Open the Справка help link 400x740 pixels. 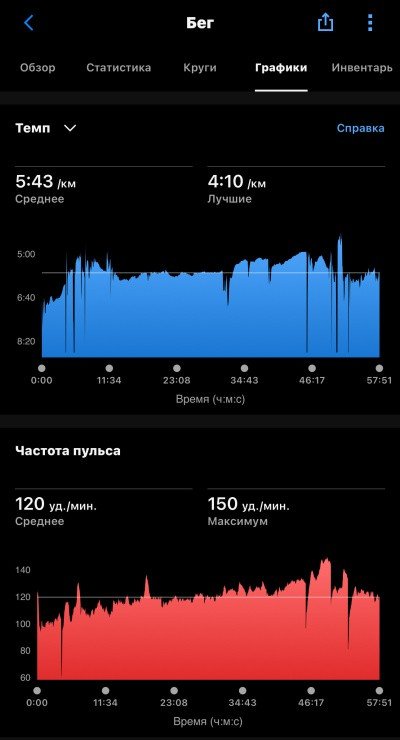(360, 128)
